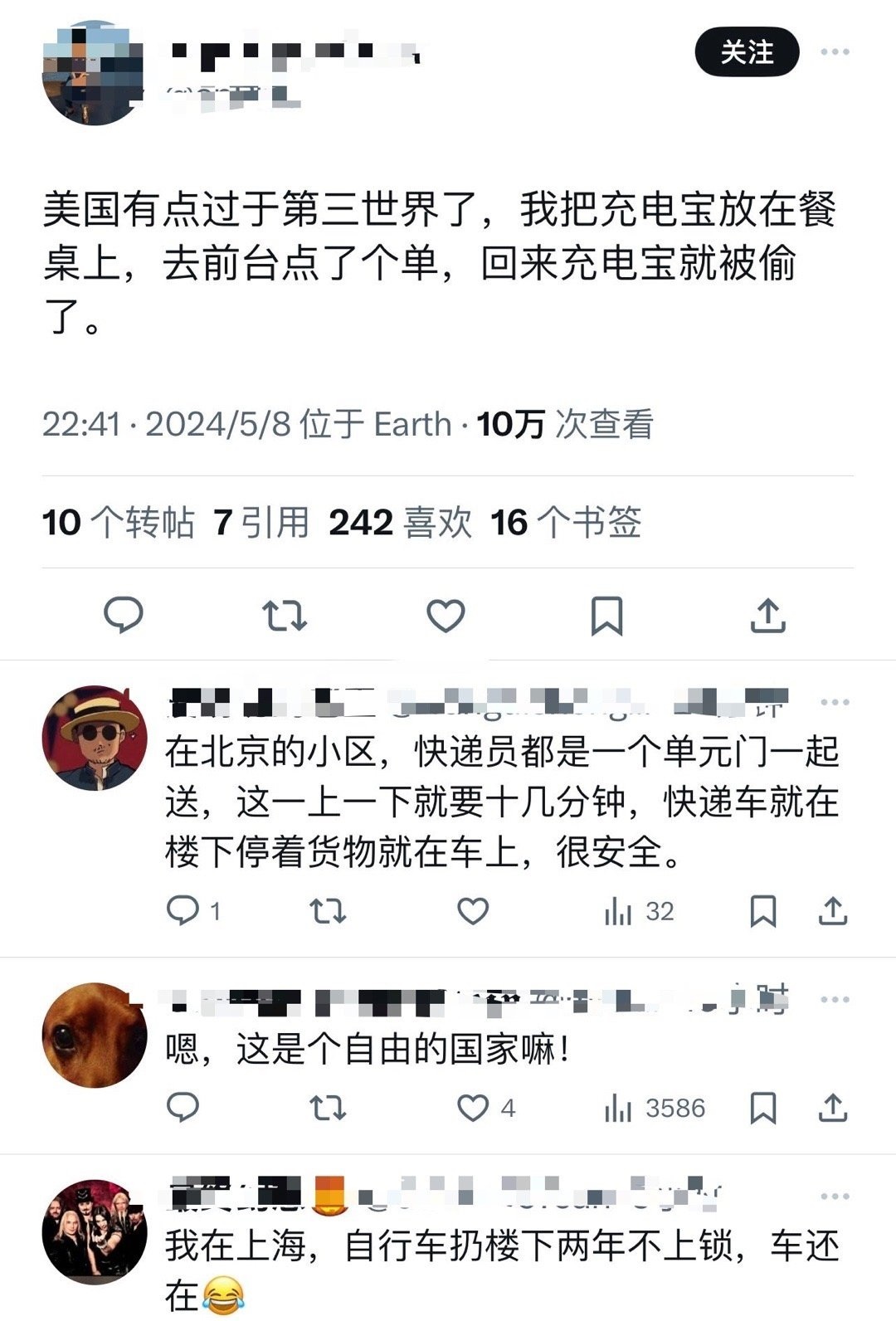896x1321 pixels.
Task: View the 7 引用 quotes list
Action: coord(261,523)
